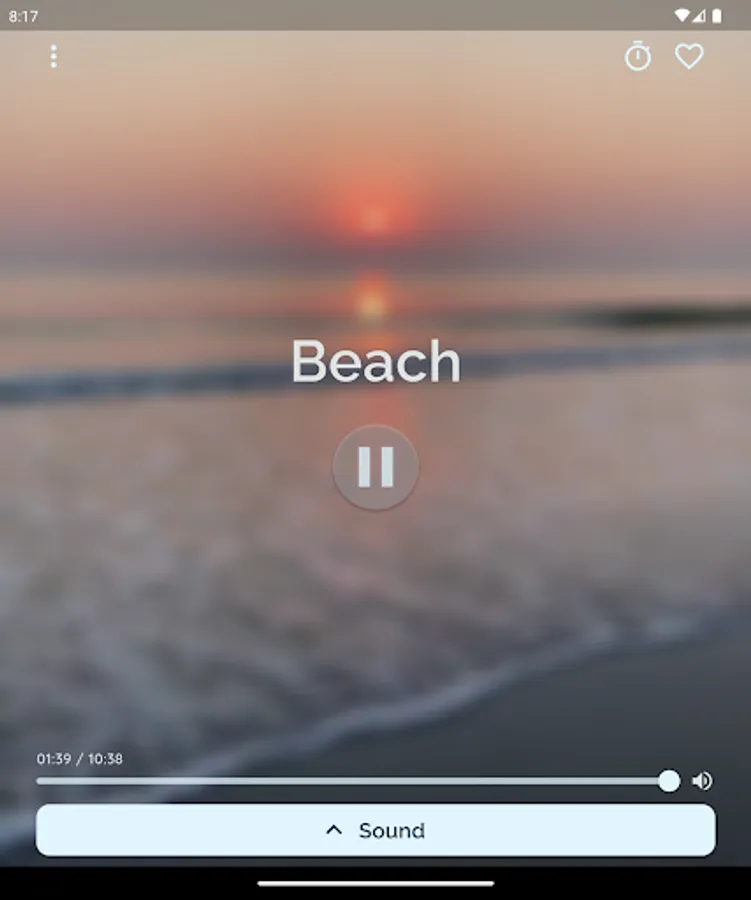Toggle playback with the center pause control
This screenshot has height=900, width=751.
tap(375, 466)
